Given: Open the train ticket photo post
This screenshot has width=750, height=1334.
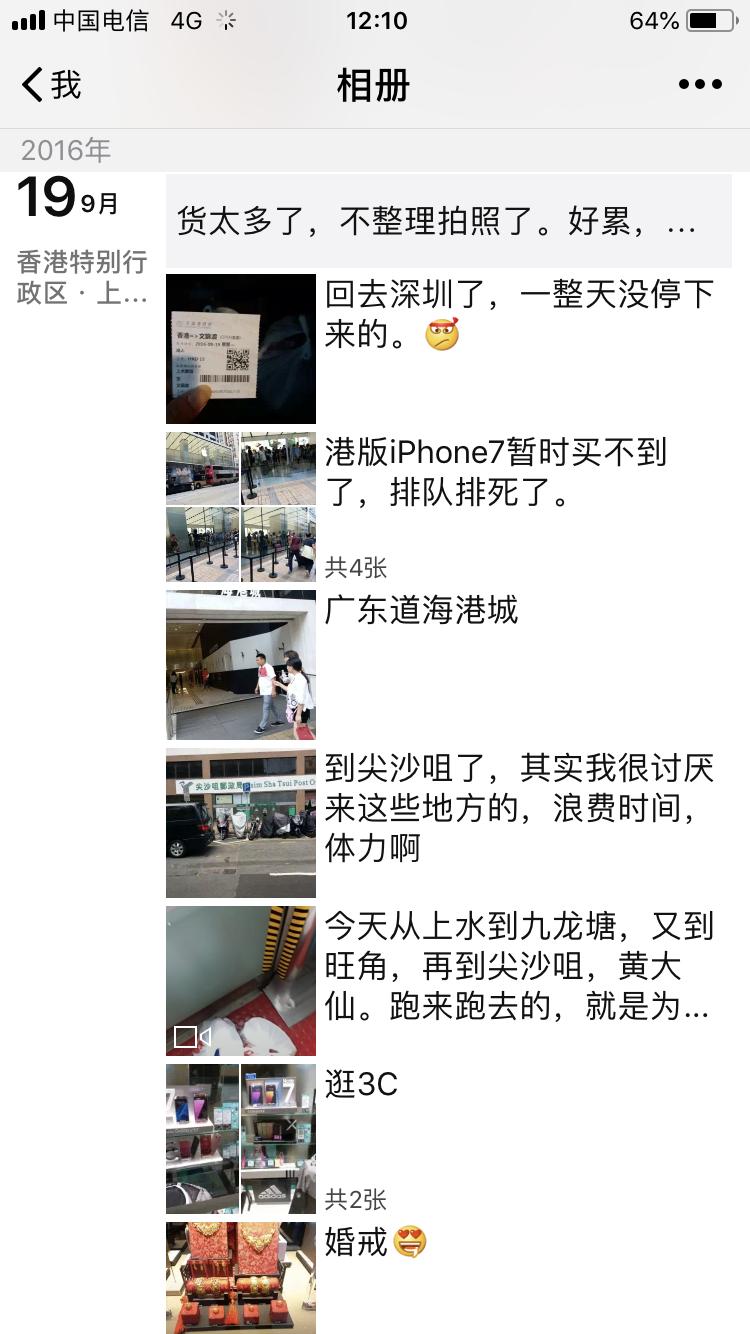Looking at the screenshot, I should point(240,347).
